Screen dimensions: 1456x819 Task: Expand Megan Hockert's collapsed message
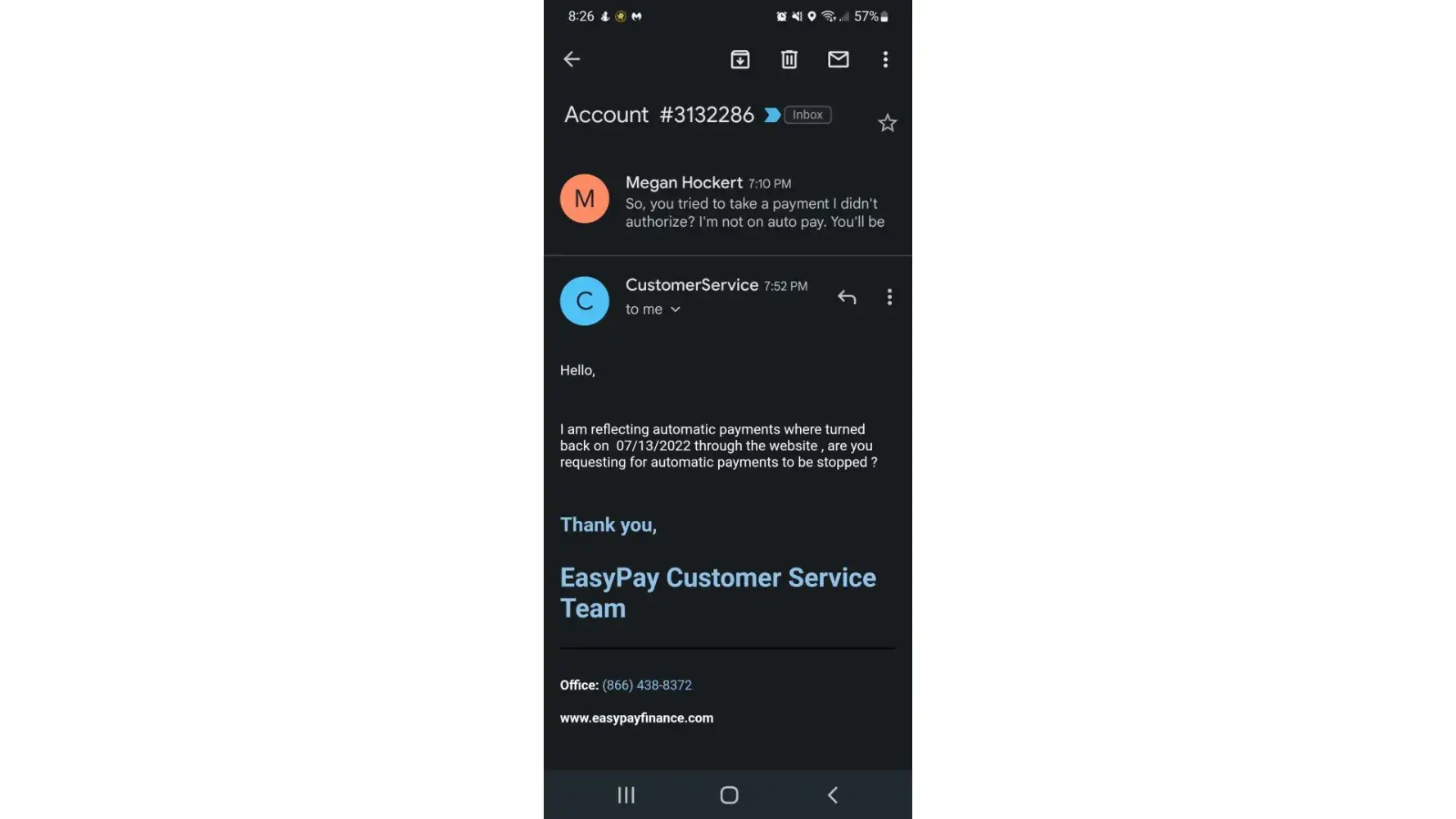pos(753,203)
